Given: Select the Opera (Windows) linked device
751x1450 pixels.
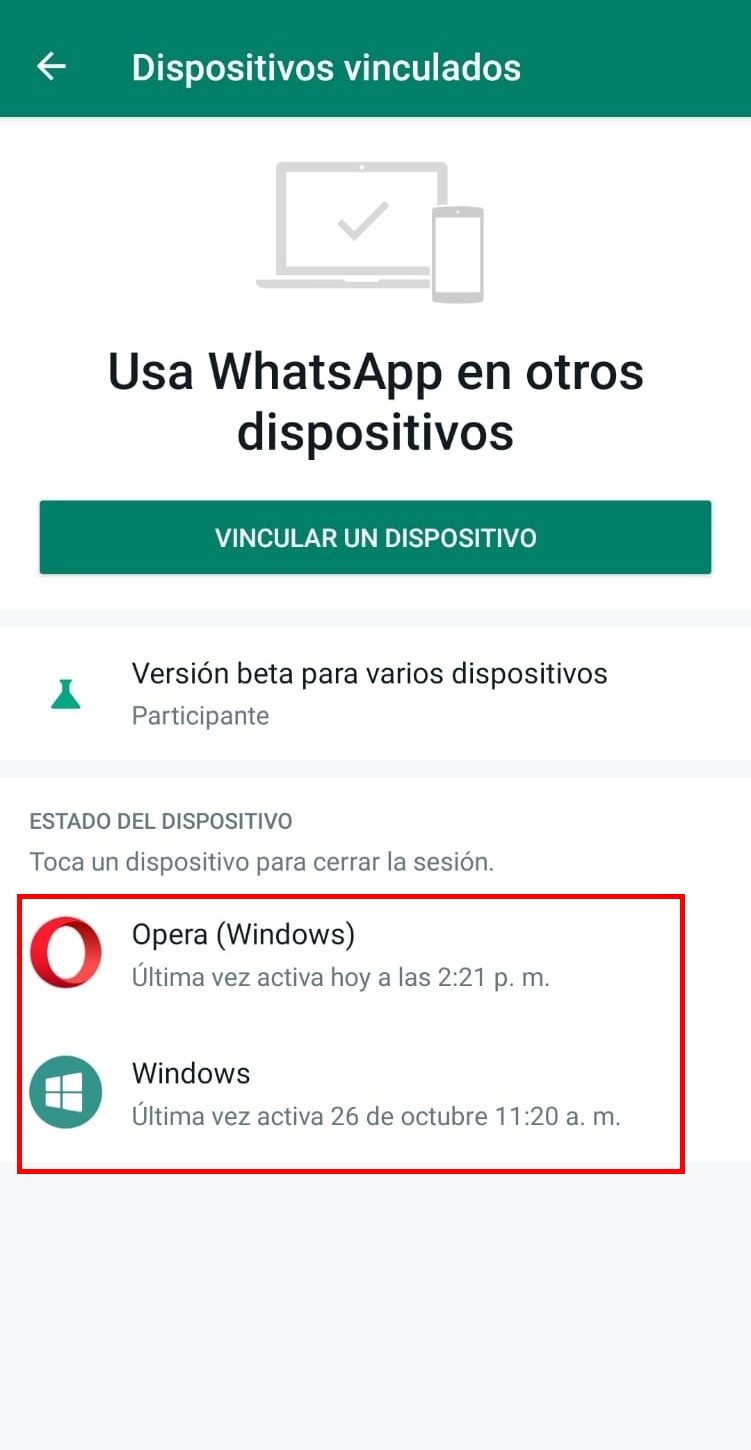Looking at the screenshot, I should 340,953.
